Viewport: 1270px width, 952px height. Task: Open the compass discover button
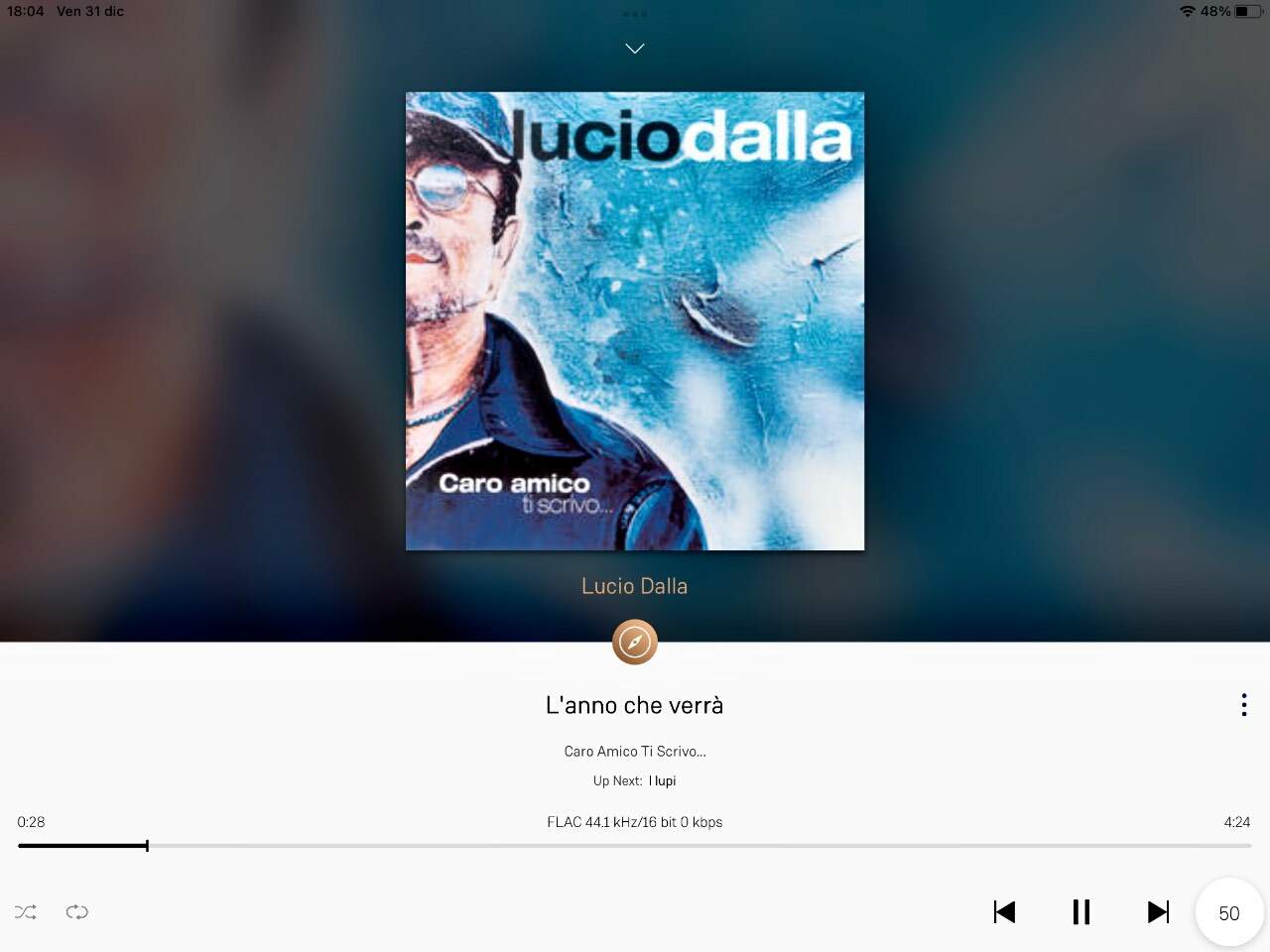point(635,643)
